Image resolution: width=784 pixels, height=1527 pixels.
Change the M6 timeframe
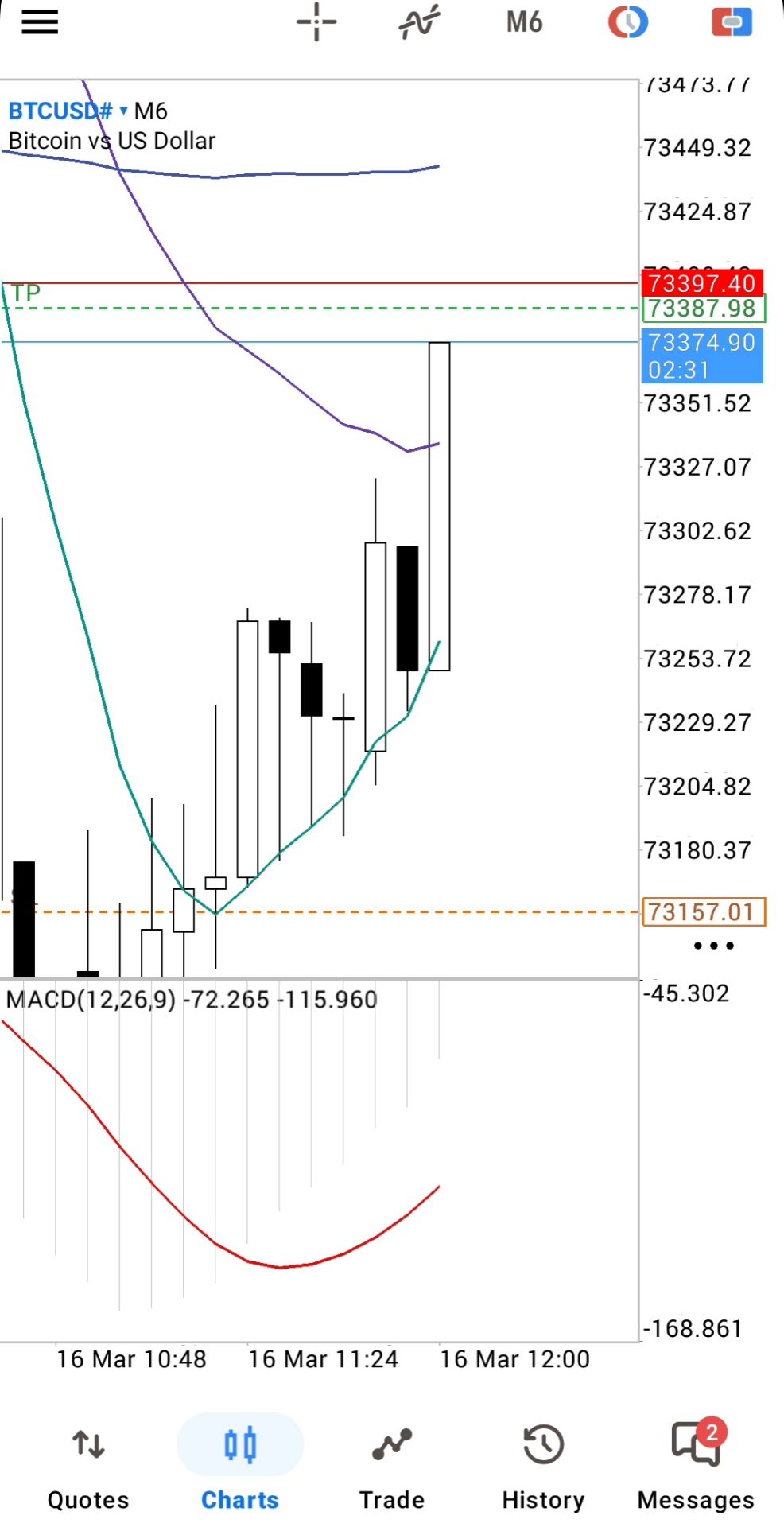pyautogui.click(x=524, y=22)
